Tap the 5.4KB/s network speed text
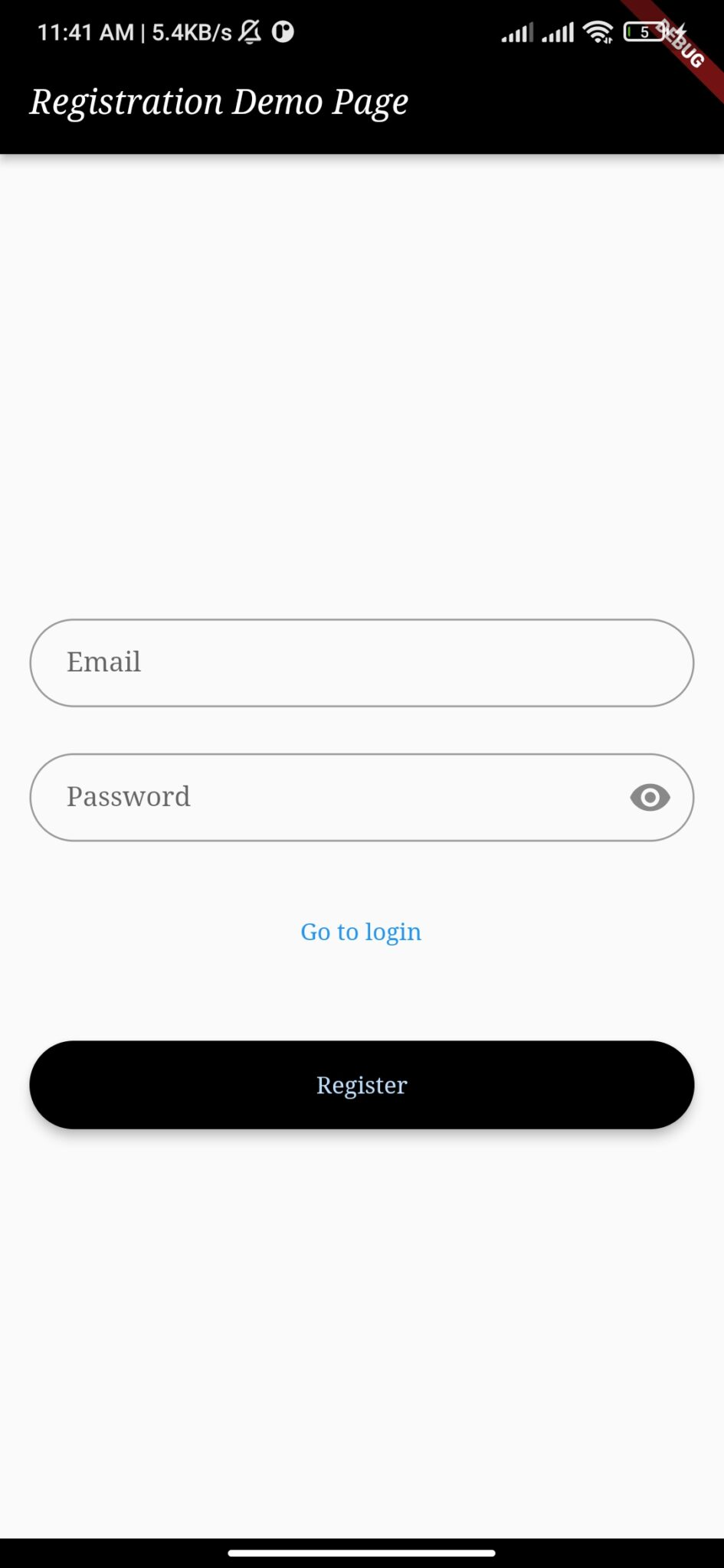 190,32
